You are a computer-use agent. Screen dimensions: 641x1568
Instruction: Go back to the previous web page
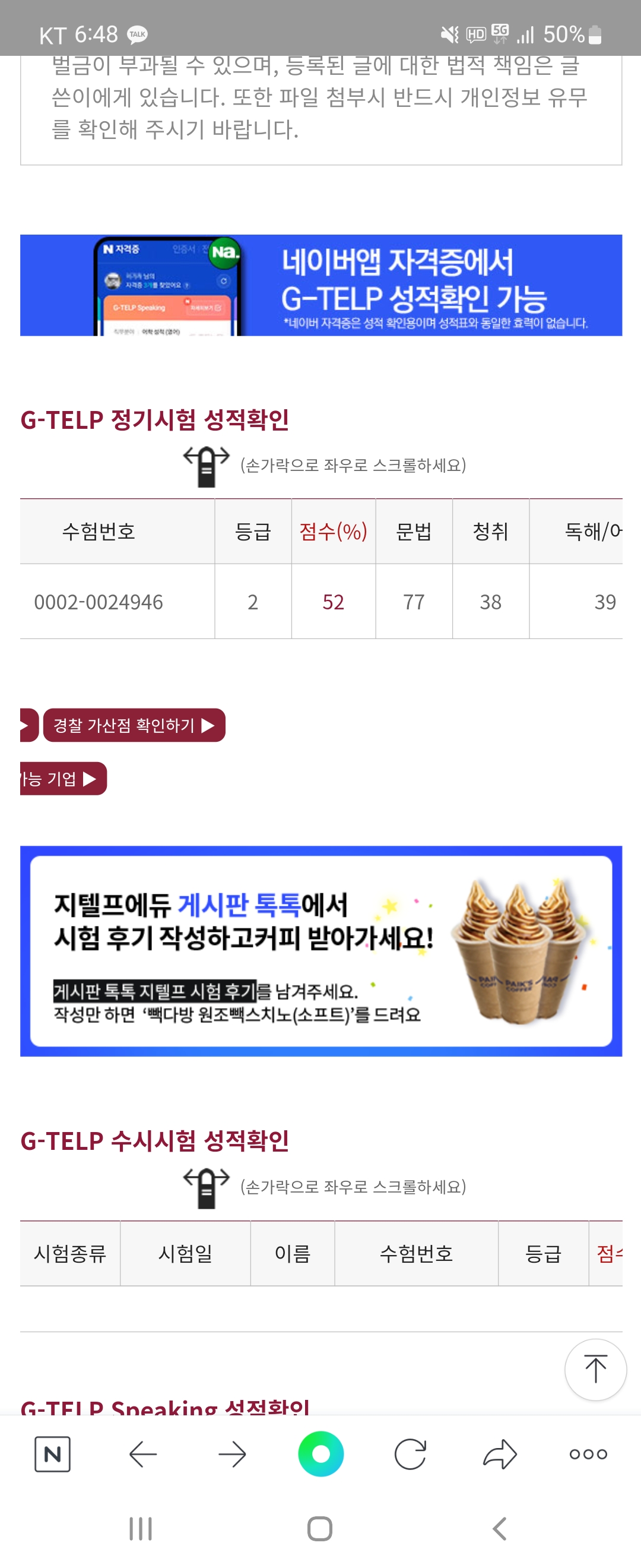[144, 1454]
